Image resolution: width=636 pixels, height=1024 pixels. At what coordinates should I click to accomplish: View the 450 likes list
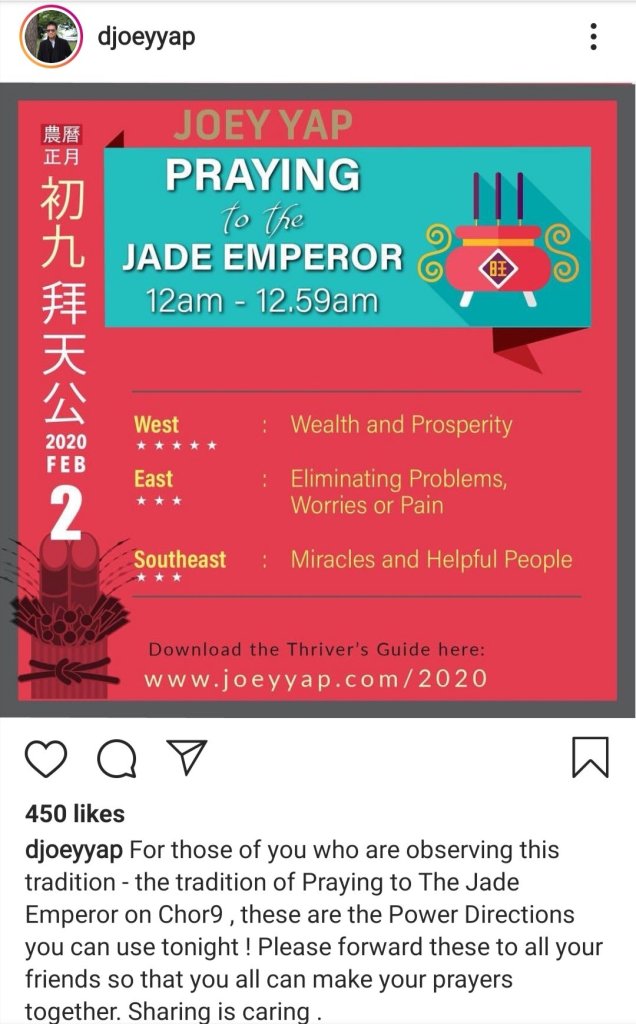click(x=75, y=813)
